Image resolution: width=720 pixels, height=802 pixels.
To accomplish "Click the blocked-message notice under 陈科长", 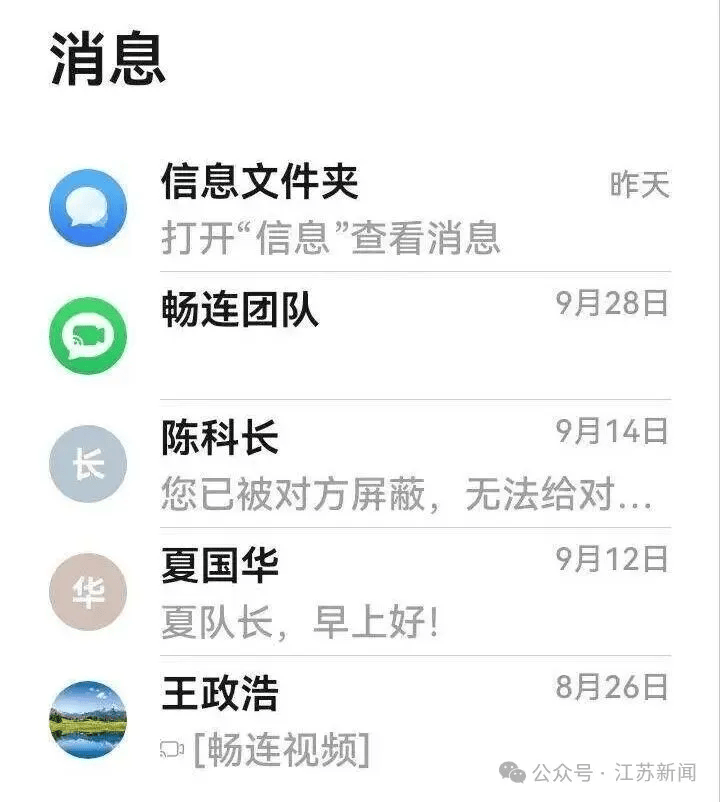I will (410, 492).
